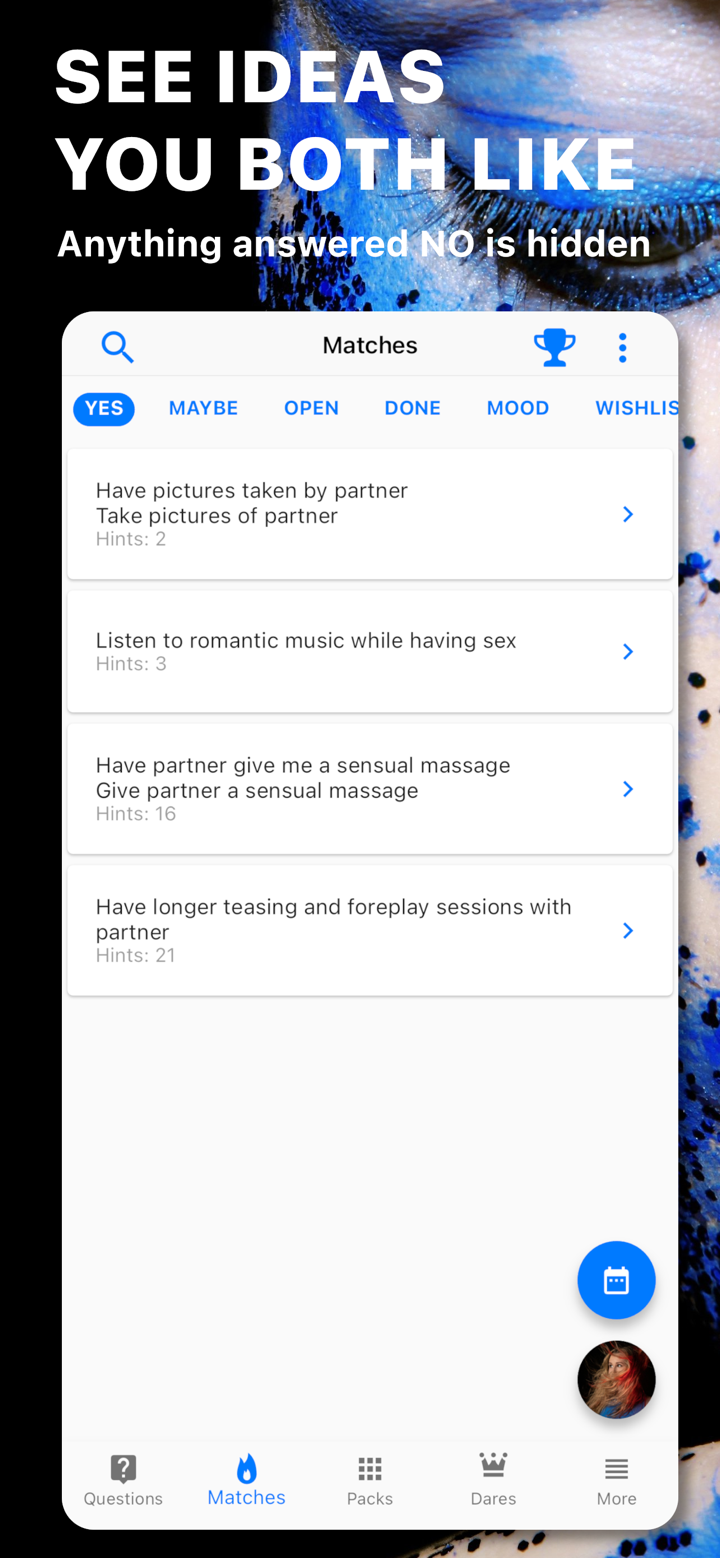Open the profile picture thumbnail

coord(616,1379)
